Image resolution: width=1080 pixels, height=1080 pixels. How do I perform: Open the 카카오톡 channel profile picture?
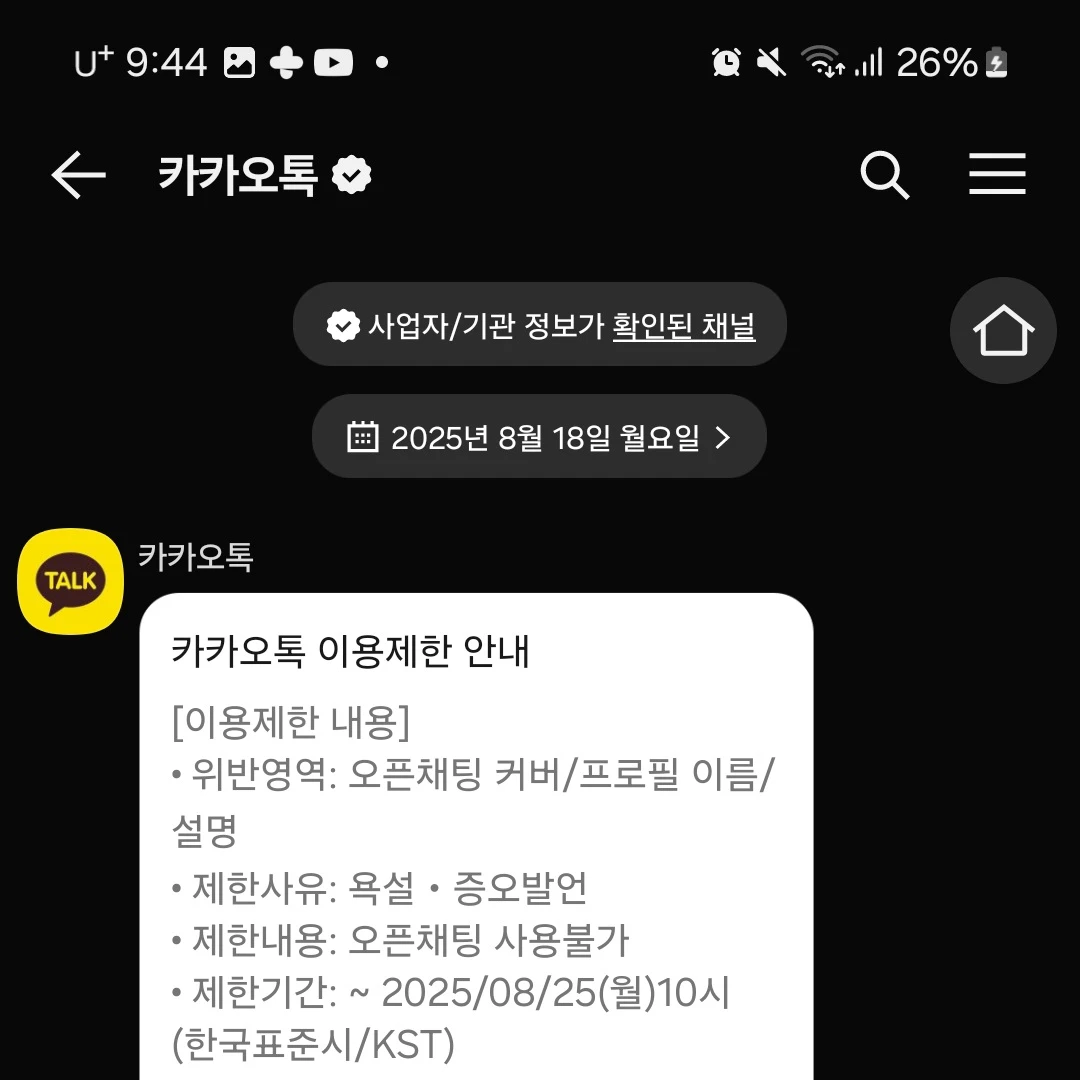(71, 581)
